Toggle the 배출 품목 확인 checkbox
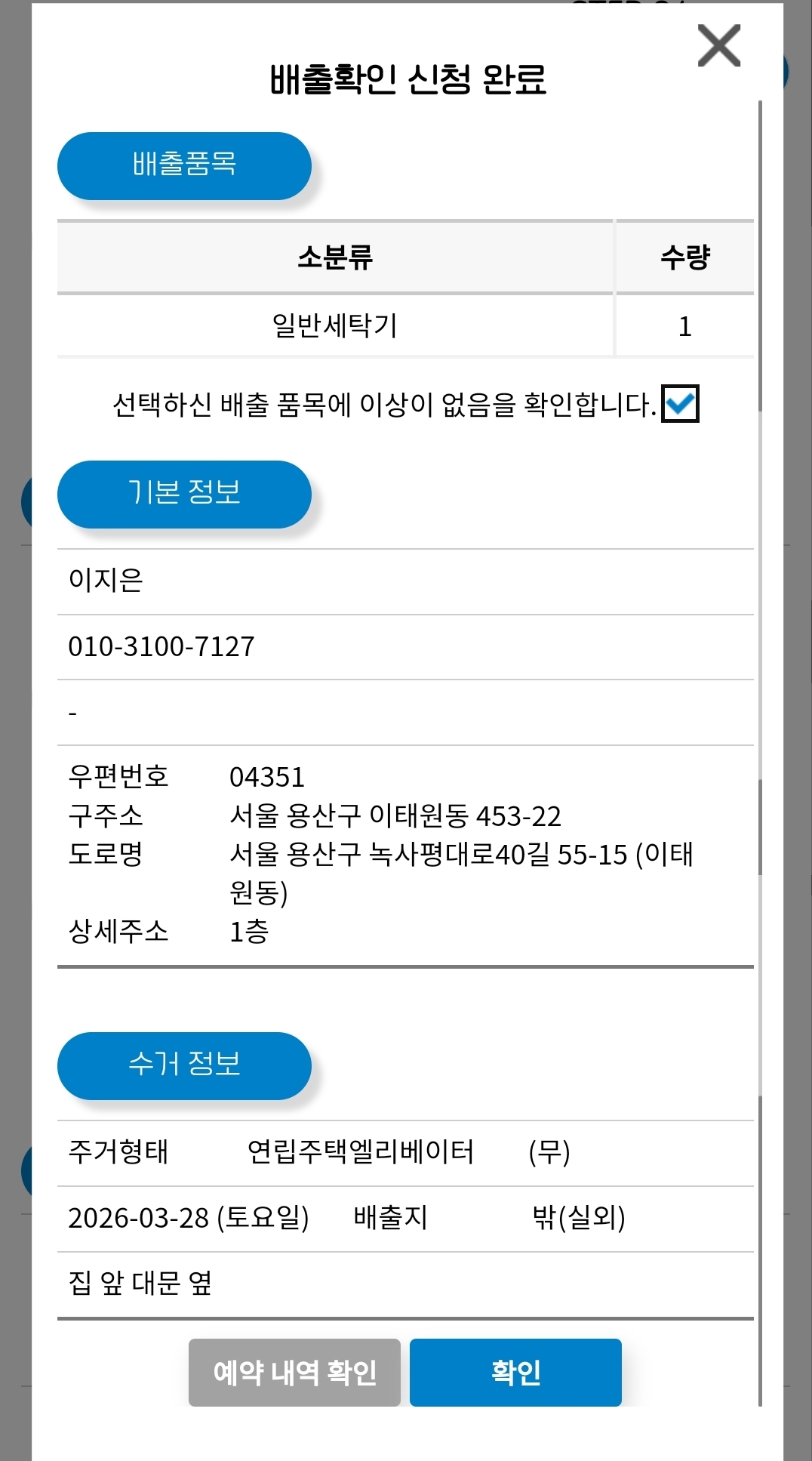 click(680, 404)
